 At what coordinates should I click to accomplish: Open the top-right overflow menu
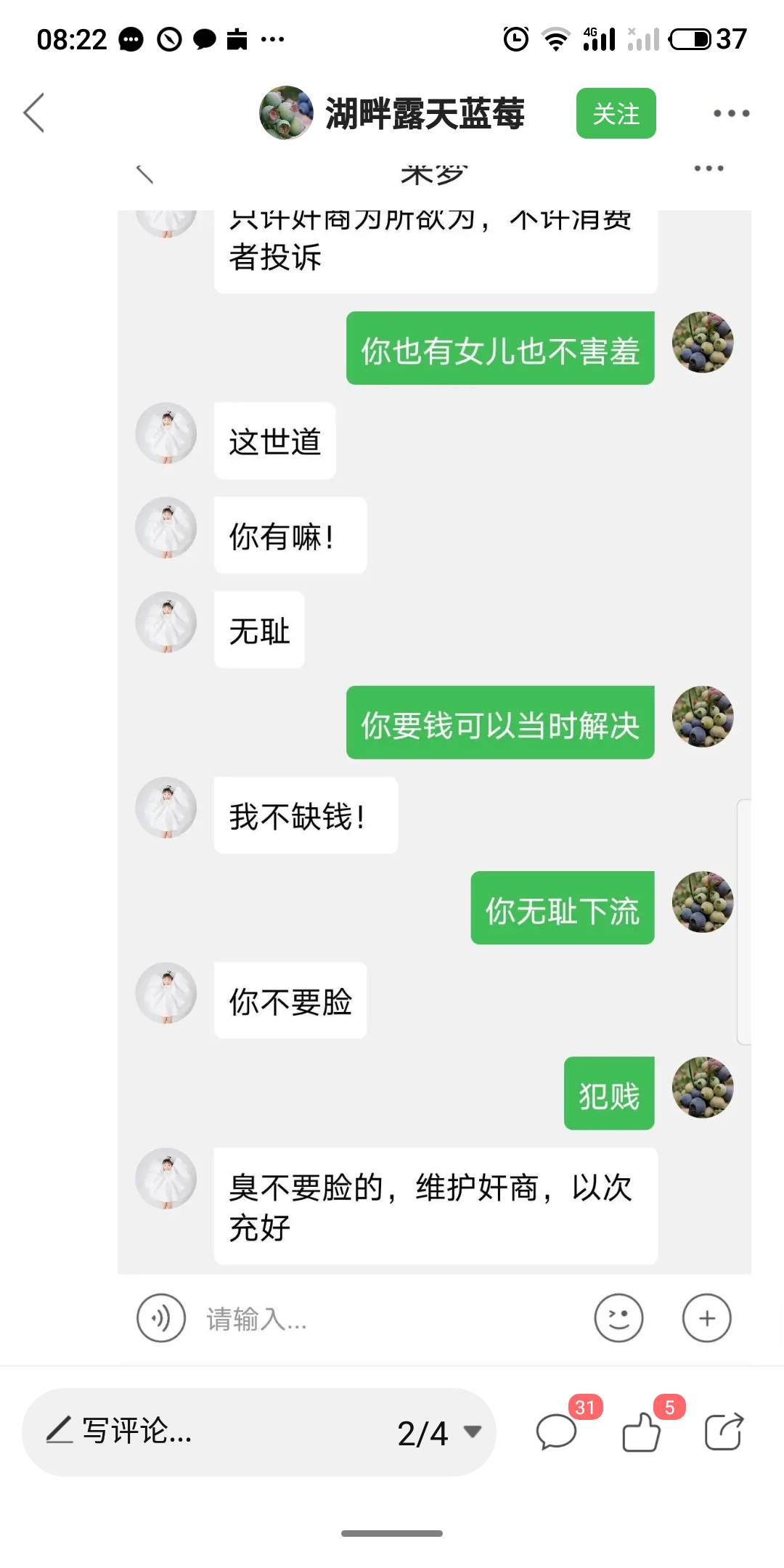[731, 113]
